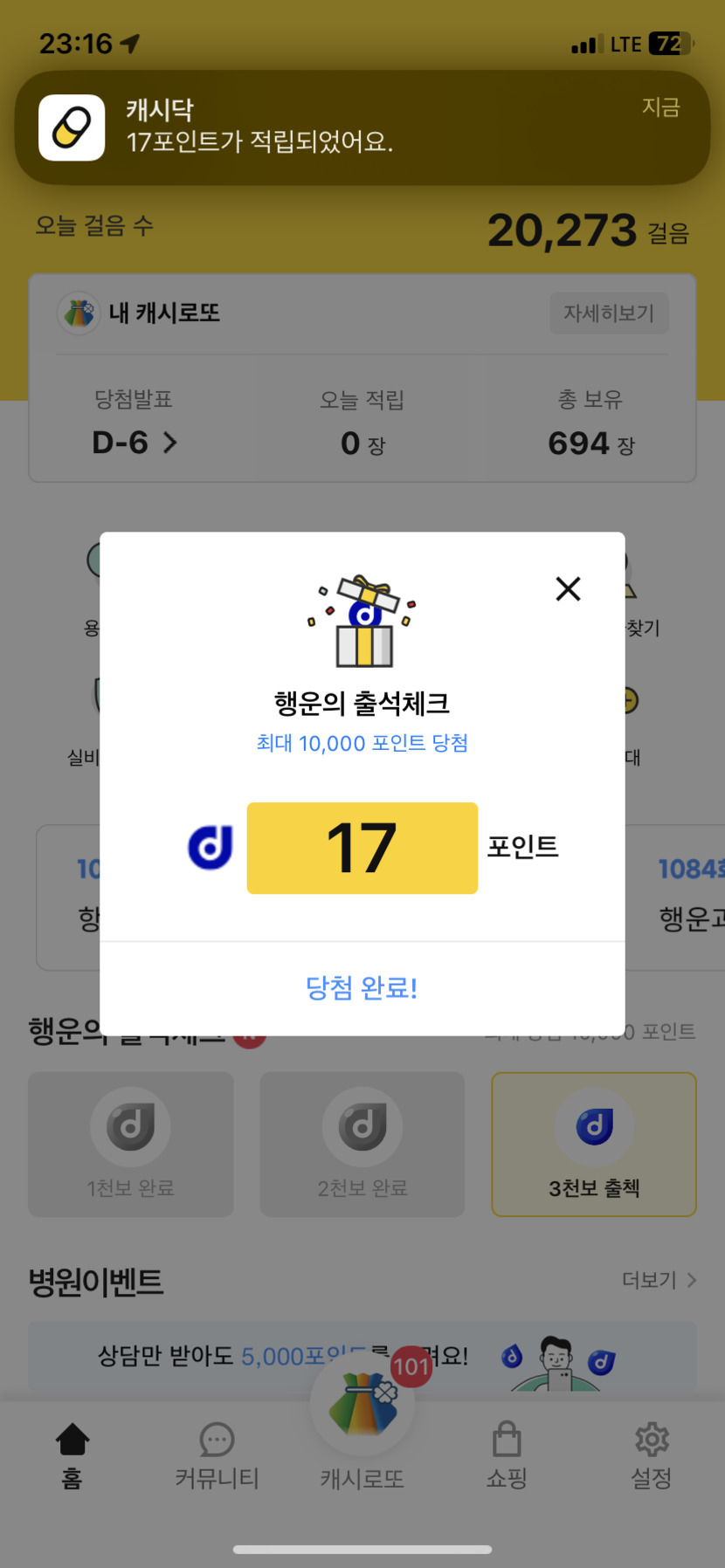Open 자세히보기 for 내 캐시로또
This screenshot has width=725, height=1568.
[x=609, y=313]
